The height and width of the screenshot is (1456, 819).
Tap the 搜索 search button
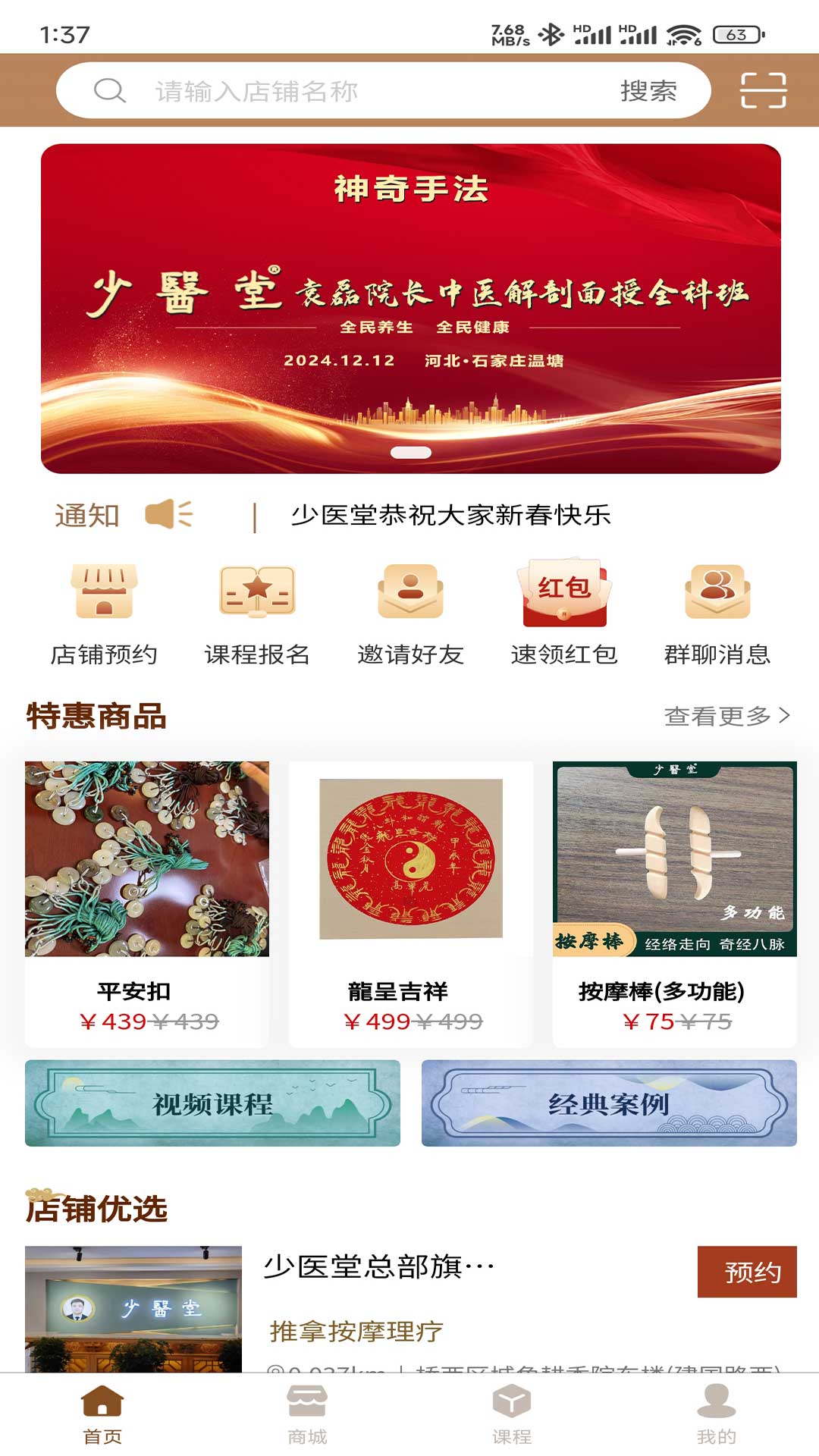coord(648,91)
